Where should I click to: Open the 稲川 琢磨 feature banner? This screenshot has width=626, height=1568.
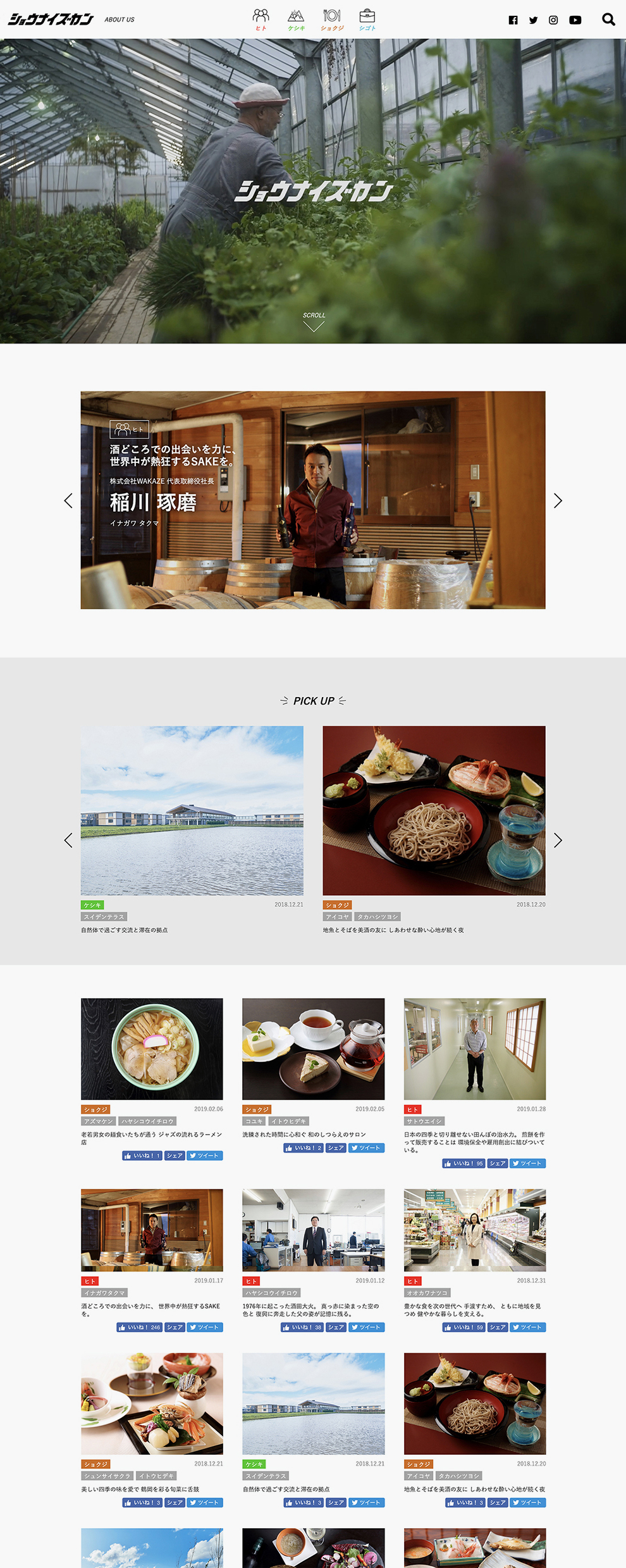(x=312, y=500)
